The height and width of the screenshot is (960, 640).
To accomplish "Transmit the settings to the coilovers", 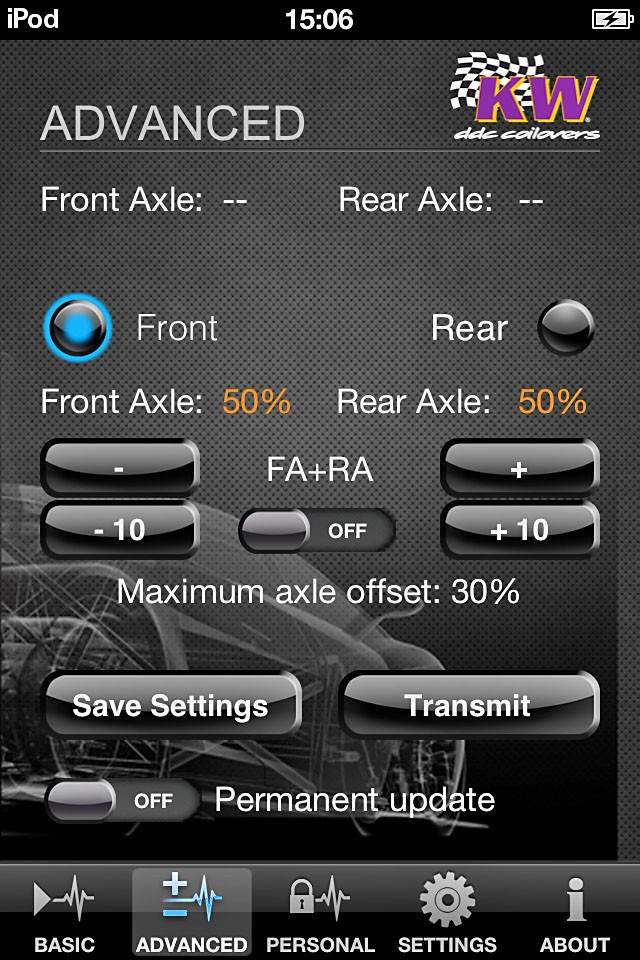I will [x=469, y=705].
